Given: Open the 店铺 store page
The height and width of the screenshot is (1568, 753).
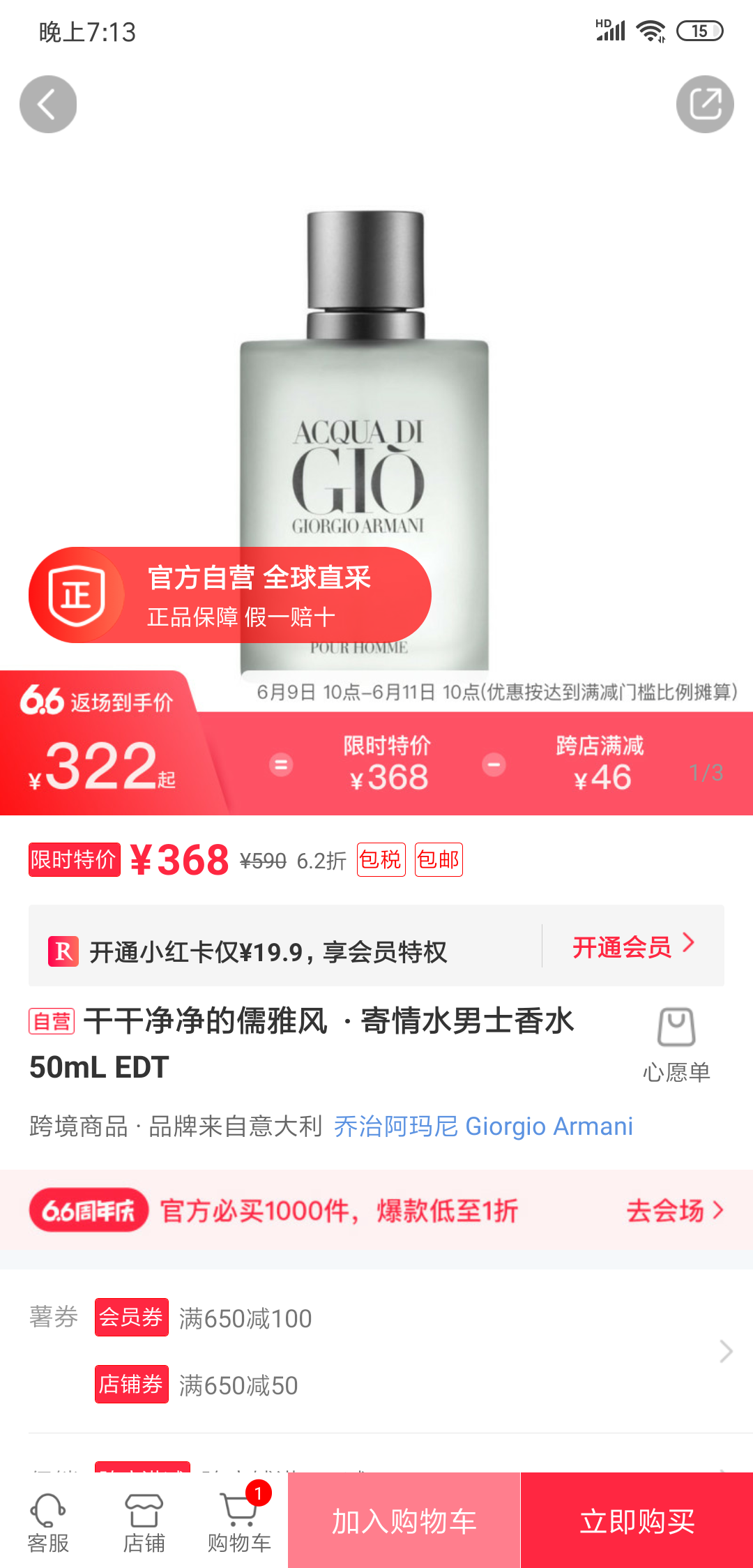Looking at the screenshot, I should 144,1523.
